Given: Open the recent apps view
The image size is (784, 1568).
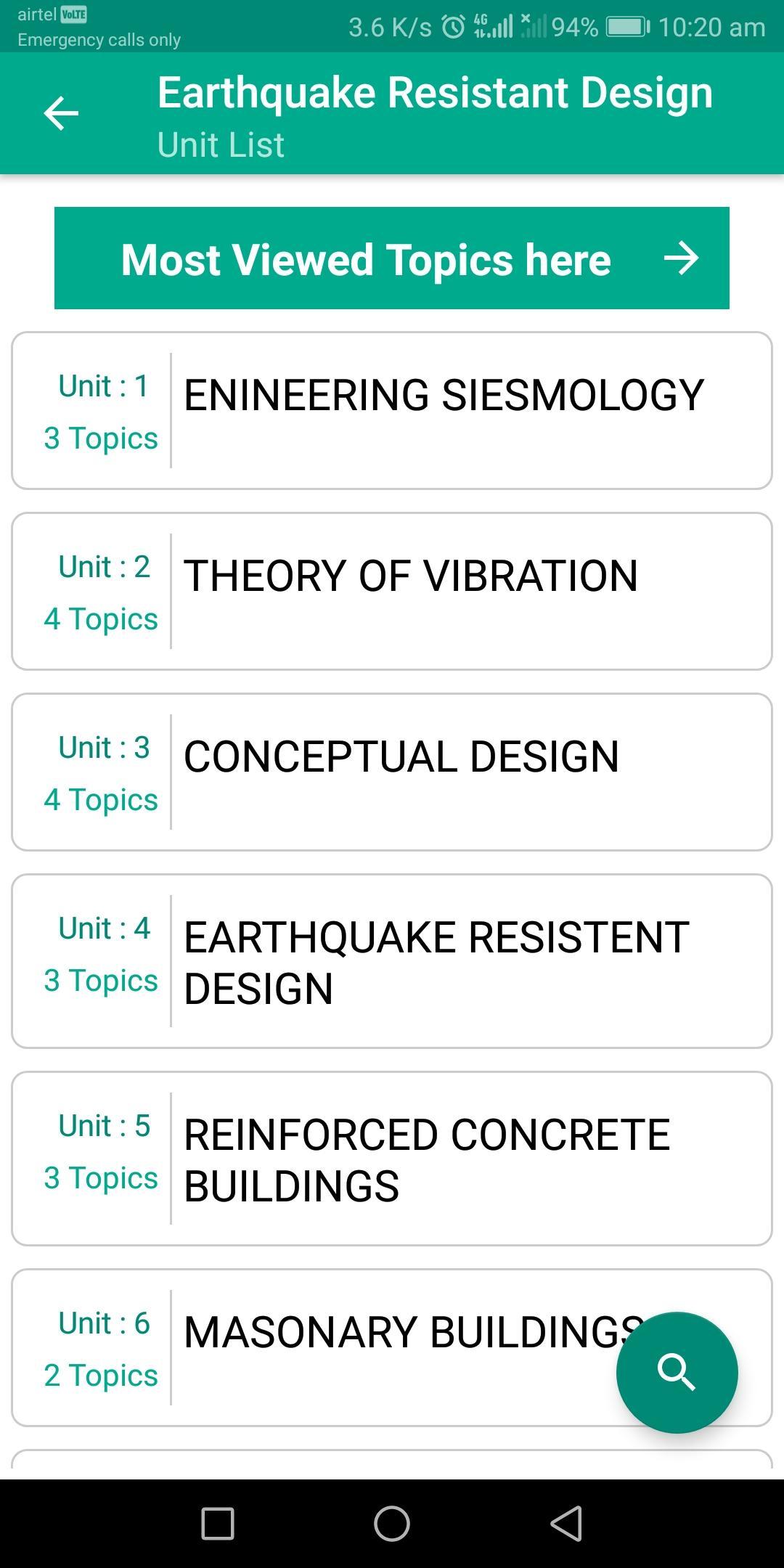Looking at the screenshot, I should pos(218,1523).
